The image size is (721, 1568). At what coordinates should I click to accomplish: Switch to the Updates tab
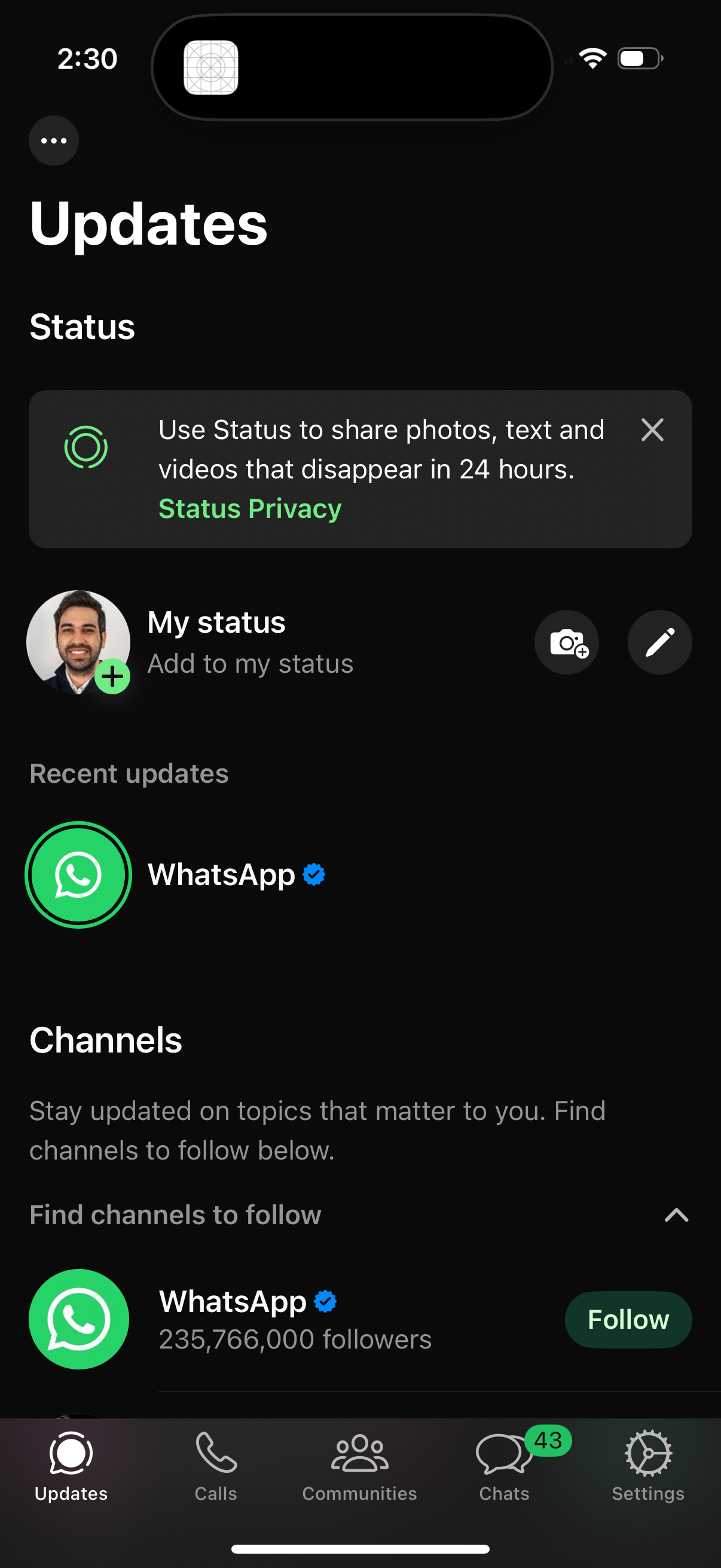(x=70, y=1455)
